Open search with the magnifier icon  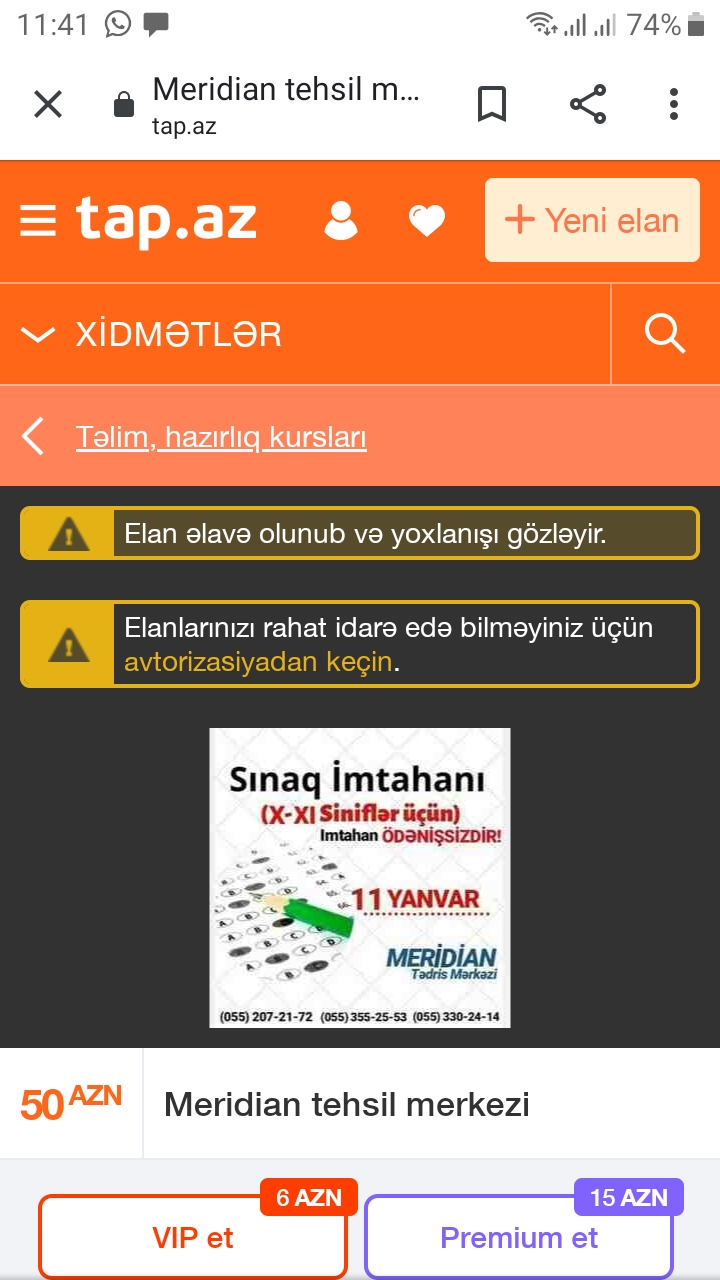click(665, 334)
